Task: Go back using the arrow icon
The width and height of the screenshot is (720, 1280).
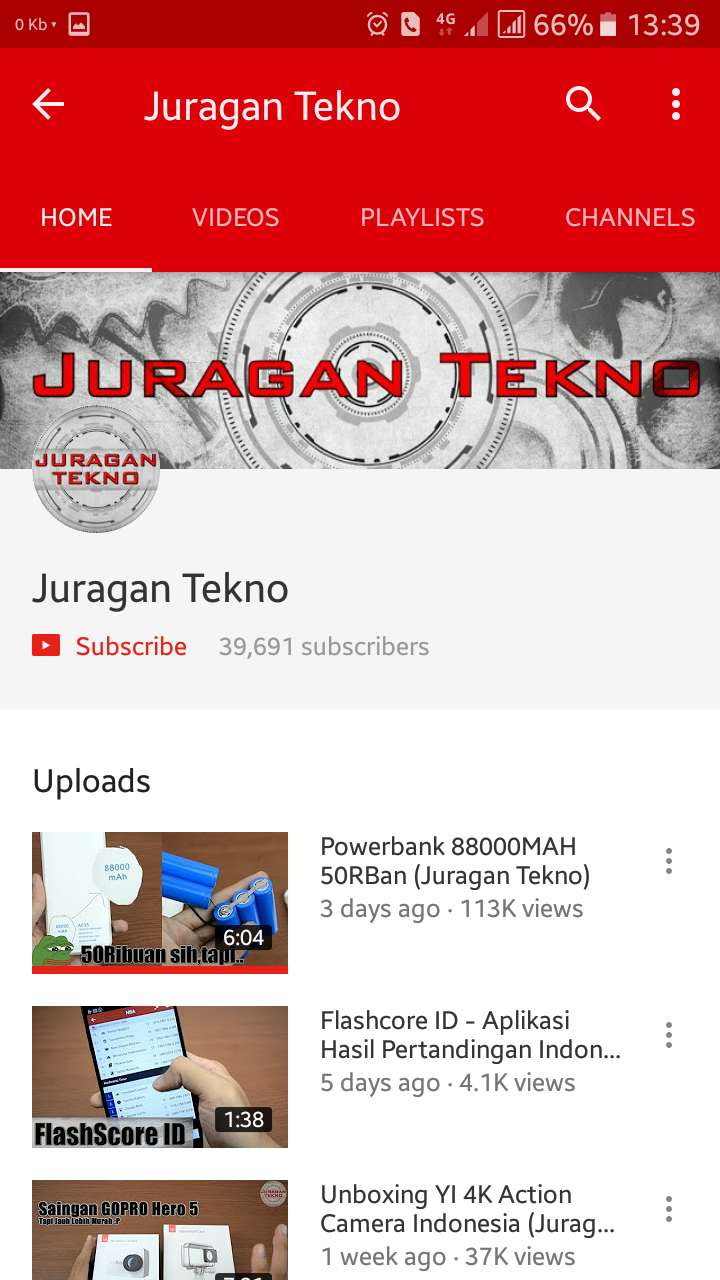Action: (48, 104)
